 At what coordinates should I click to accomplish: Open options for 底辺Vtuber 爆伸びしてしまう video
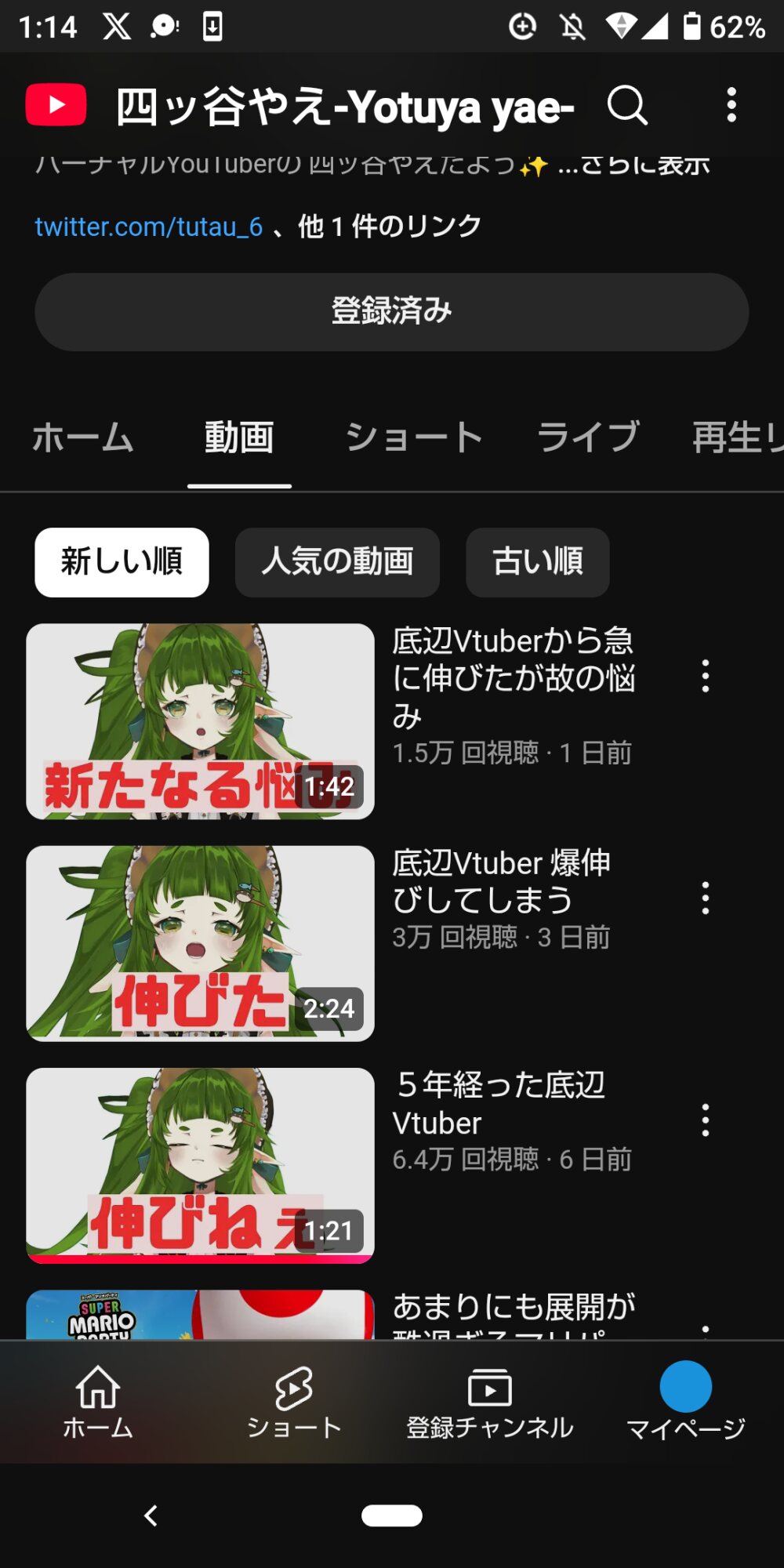point(706,898)
